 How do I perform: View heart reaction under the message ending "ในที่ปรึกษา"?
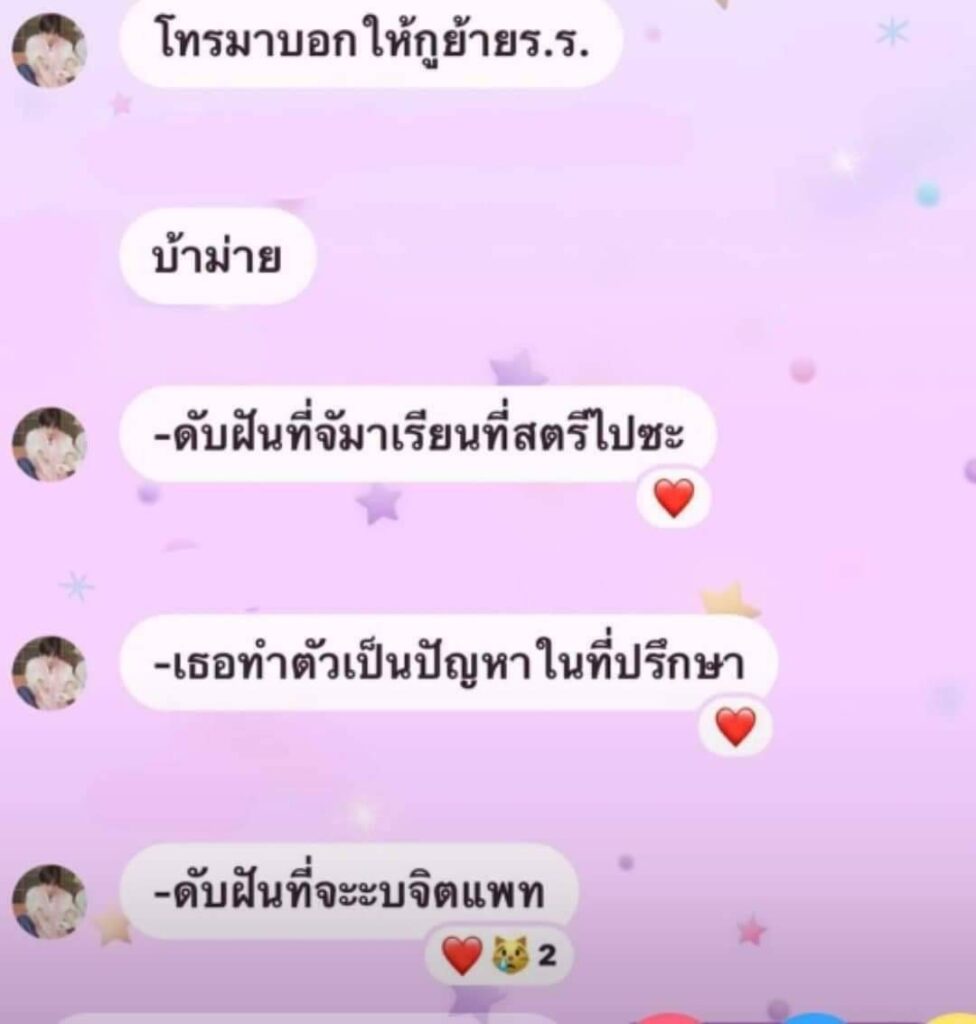tap(736, 726)
